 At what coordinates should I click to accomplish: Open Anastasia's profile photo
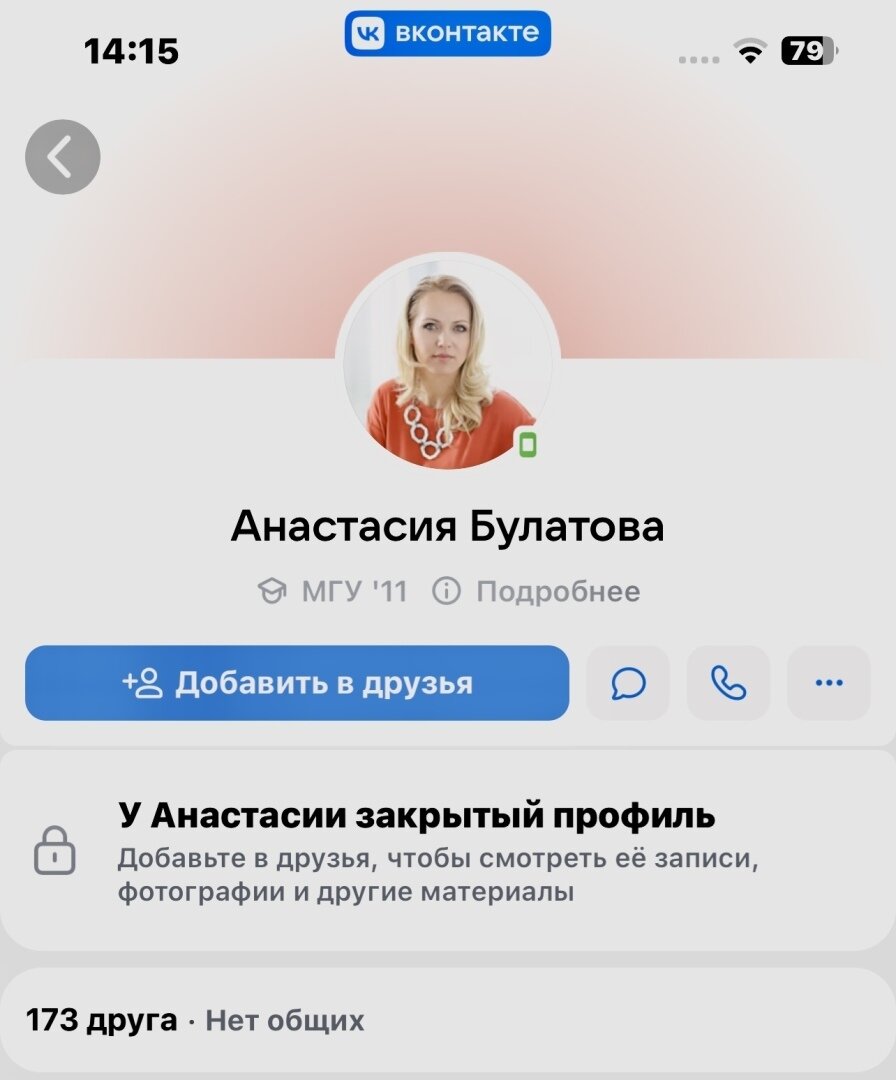(x=448, y=363)
